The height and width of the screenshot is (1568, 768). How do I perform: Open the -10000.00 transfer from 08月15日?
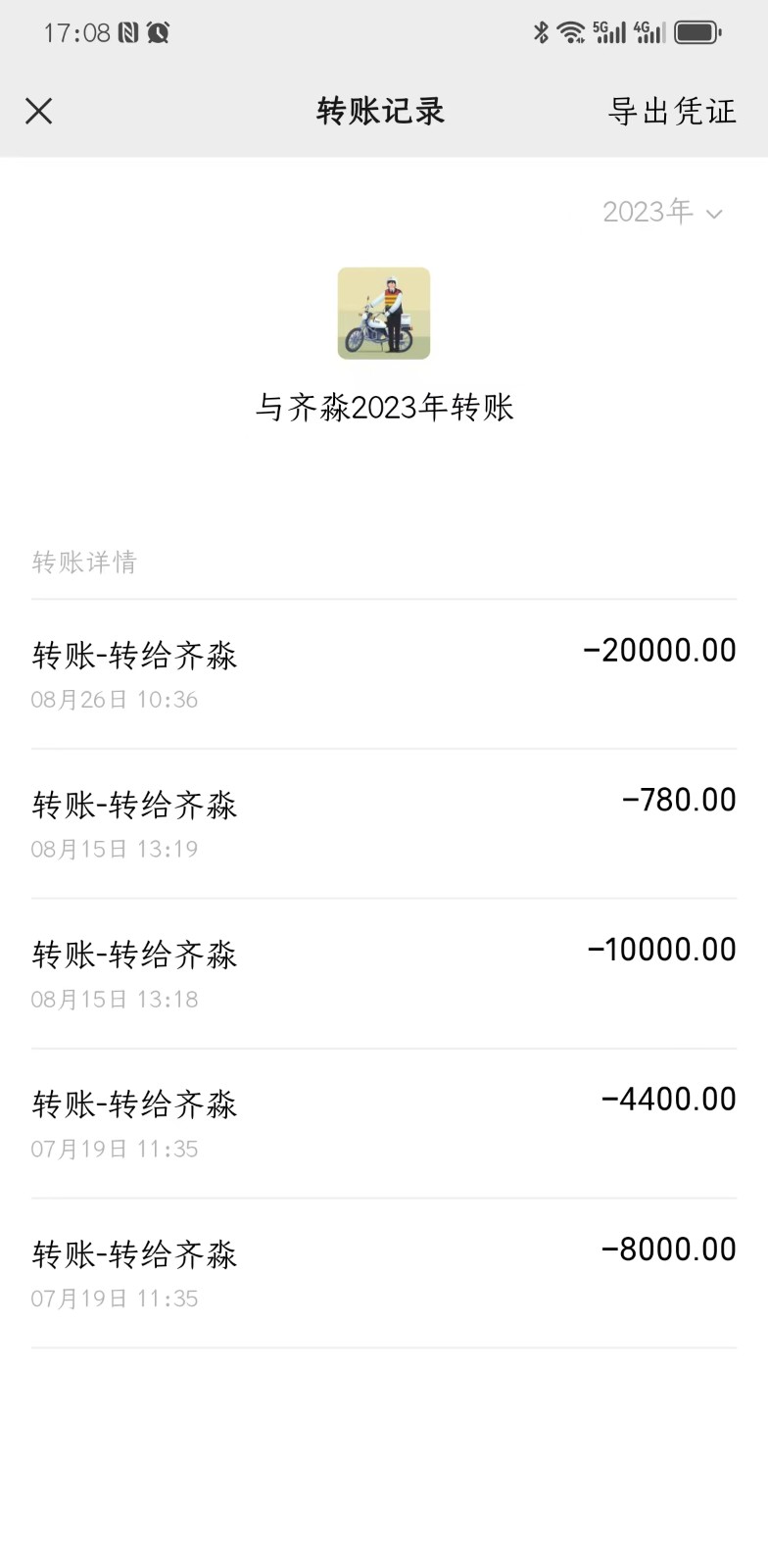[384, 974]
